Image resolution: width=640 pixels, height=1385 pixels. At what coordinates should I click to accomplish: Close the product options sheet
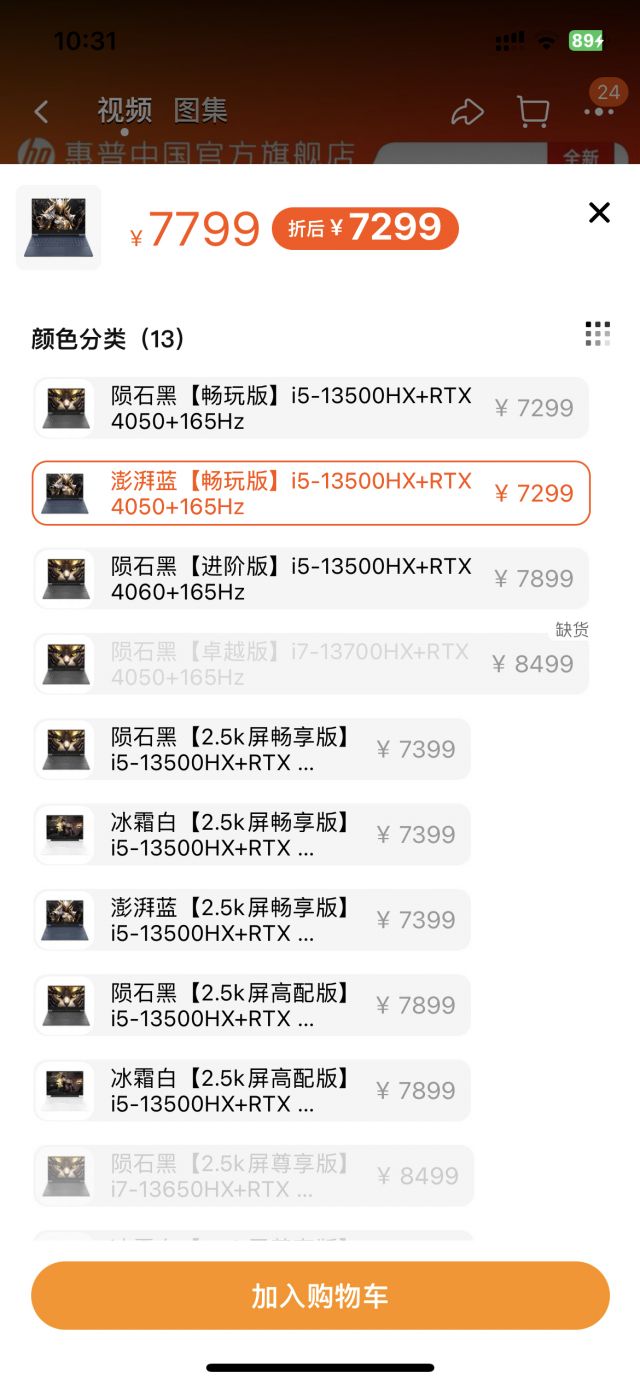click(x=599, y=212)
